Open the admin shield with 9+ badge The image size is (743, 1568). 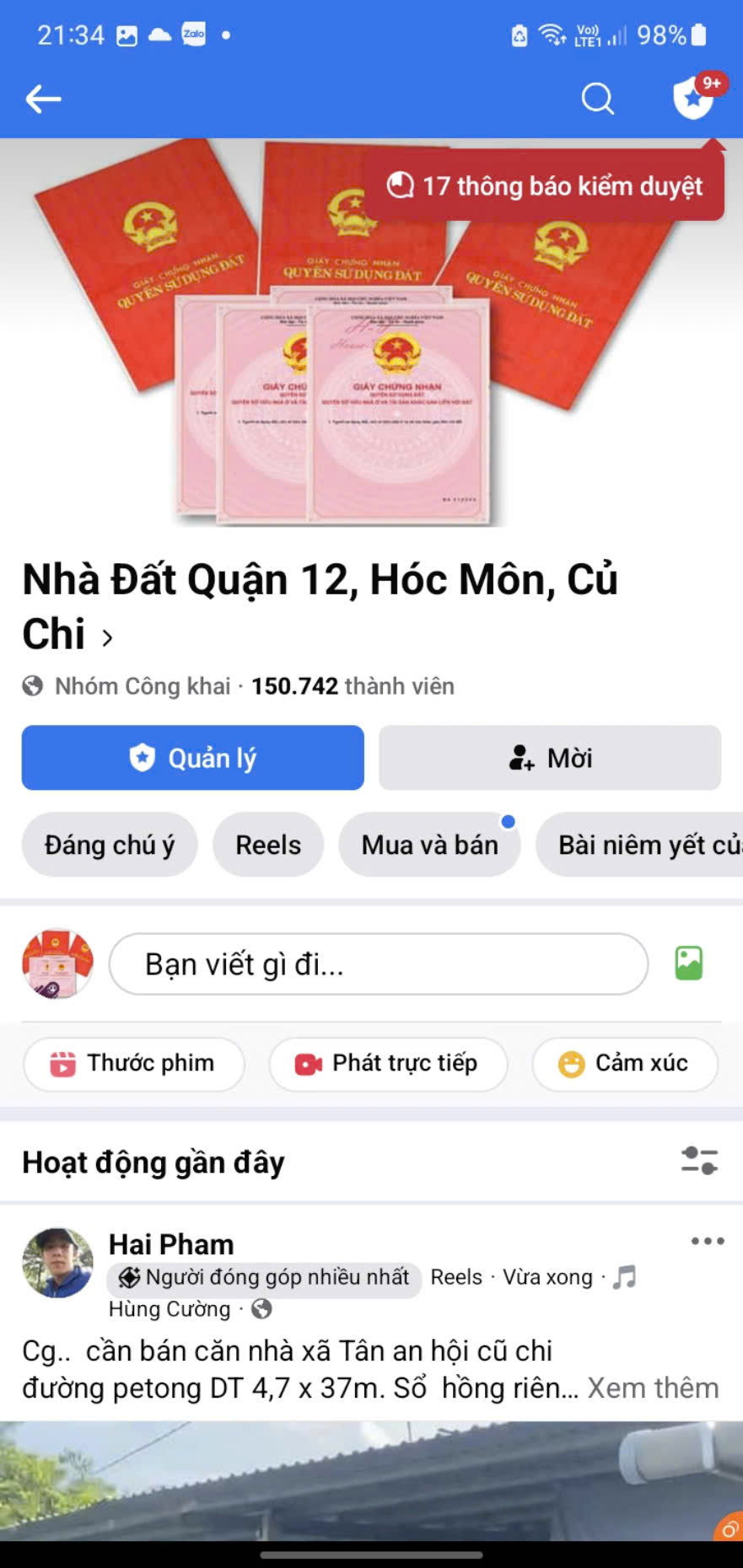pyautogui.click(x=694, y=98)
